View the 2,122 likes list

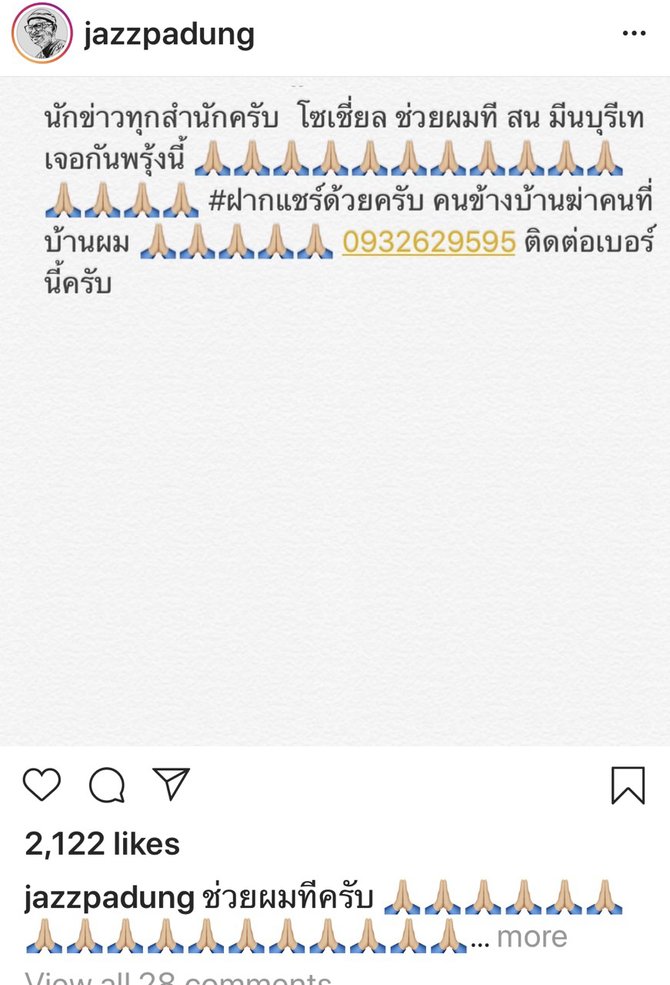tap(102, 844)
